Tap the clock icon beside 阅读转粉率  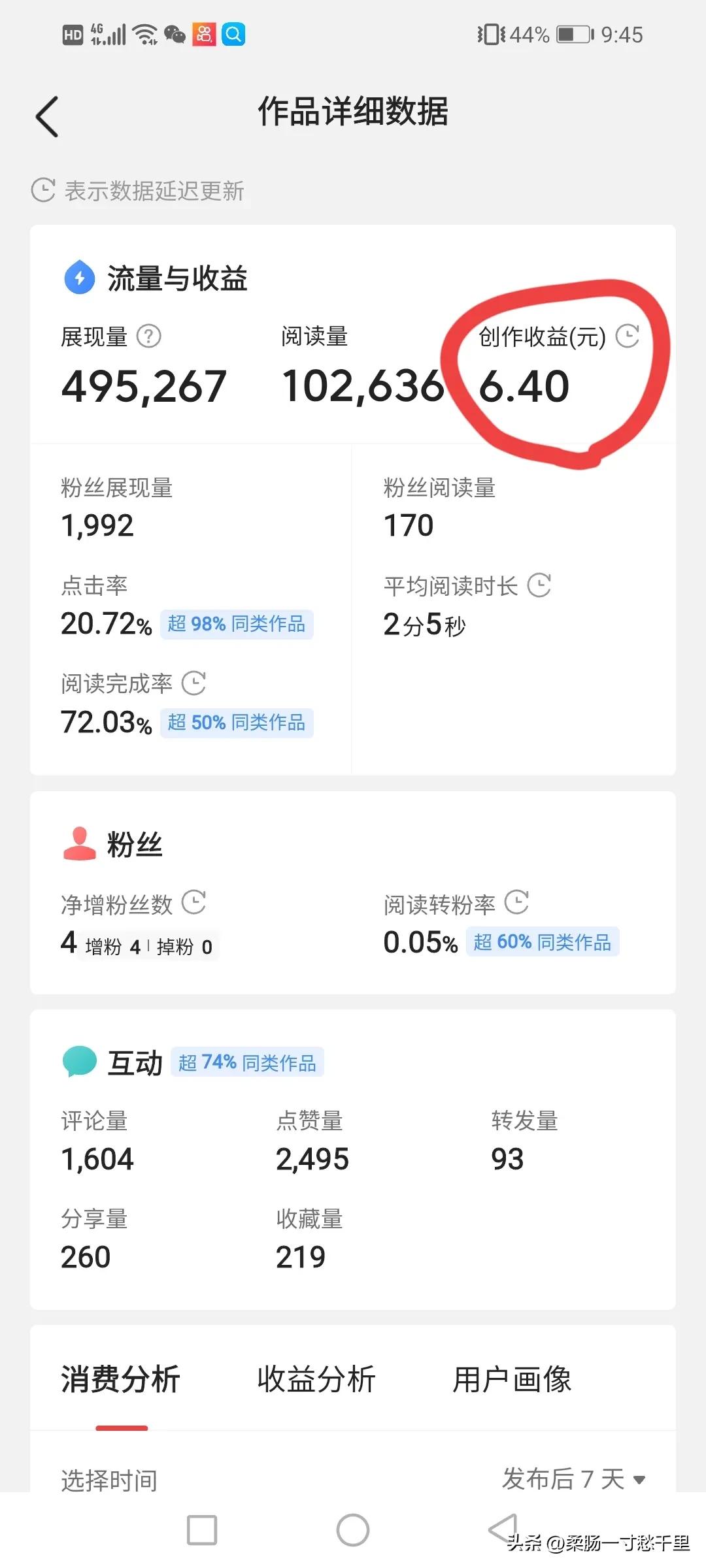517,904
